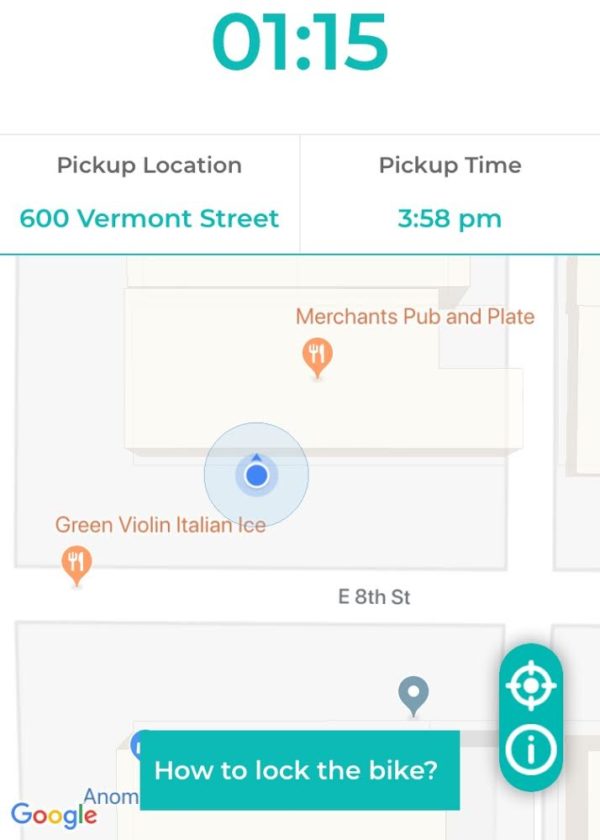Tap 'How to lock the bike?' button
The width and height of the screenshot is (600, 840).
297,770
